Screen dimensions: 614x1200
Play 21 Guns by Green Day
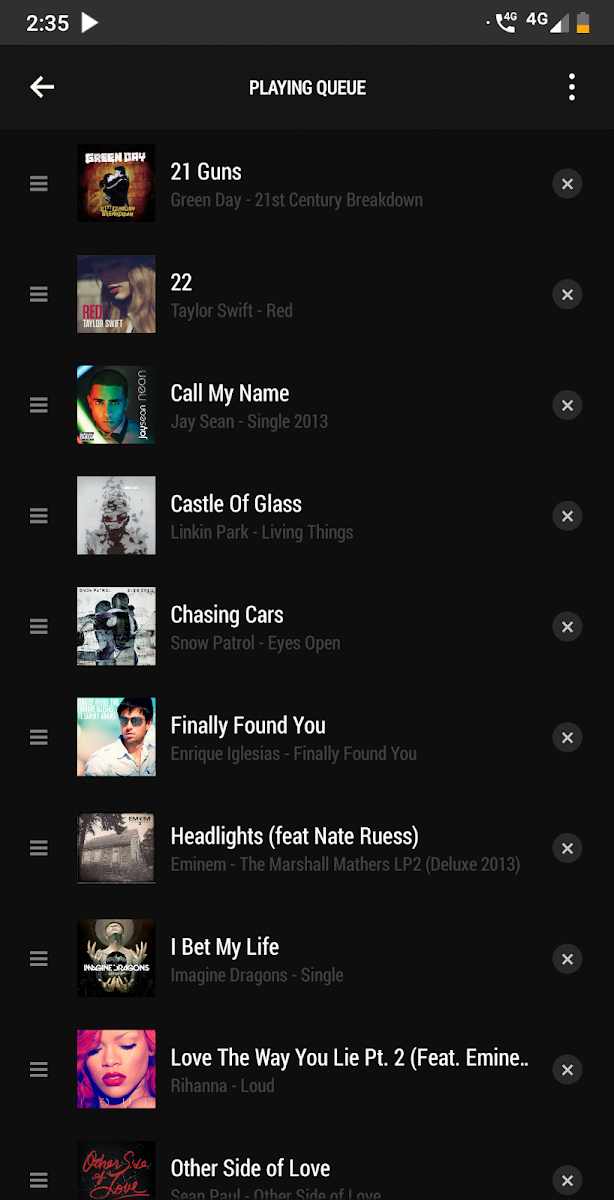point(307,184)
